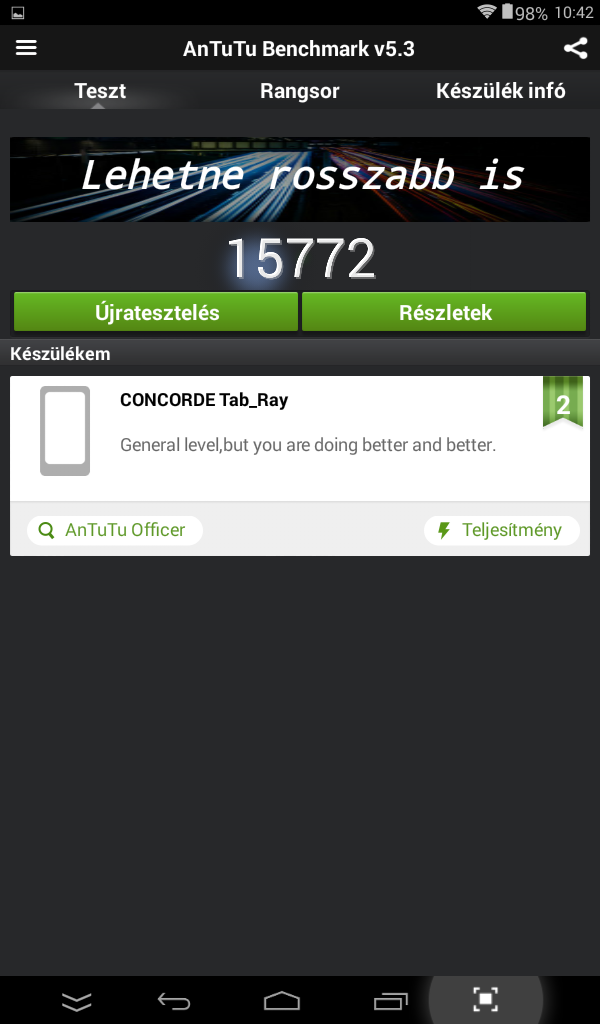Image resolution: width=600 pixels, height=1024 pixels.
Task: Share the benchmark result
Action: [x=575, y=48]
